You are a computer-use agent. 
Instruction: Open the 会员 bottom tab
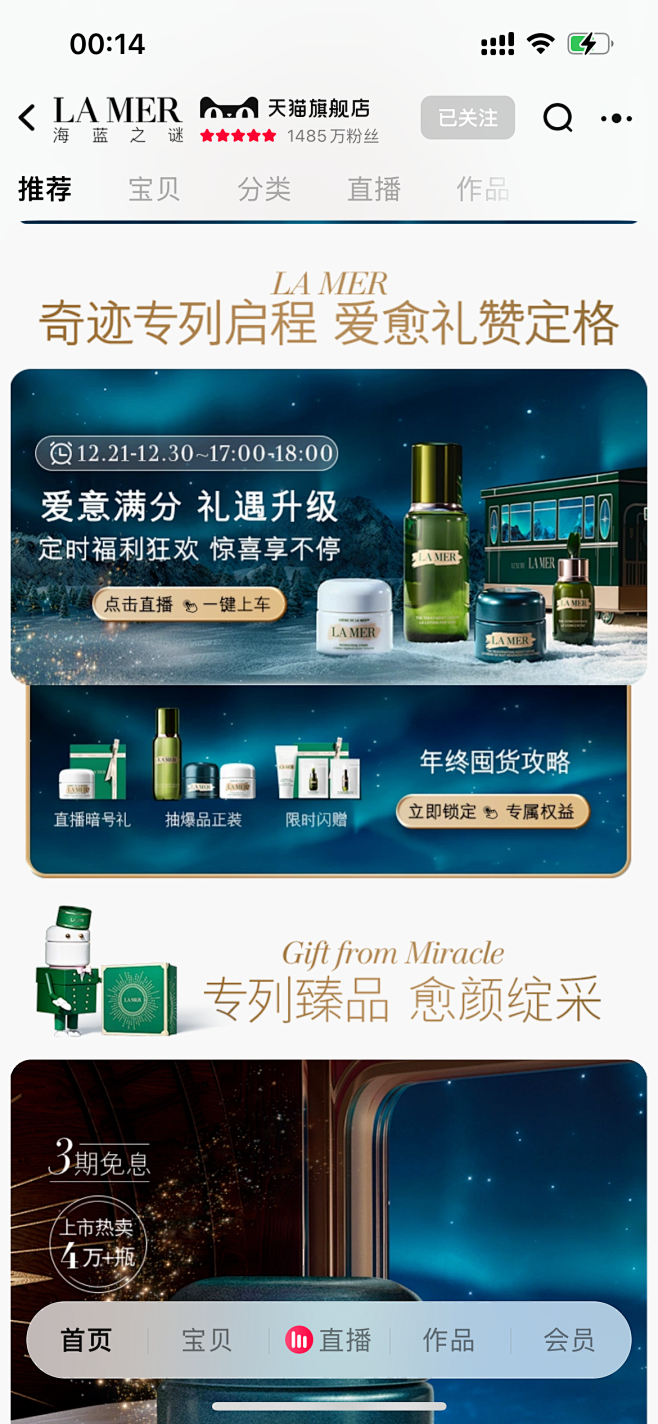(569, 1340)
